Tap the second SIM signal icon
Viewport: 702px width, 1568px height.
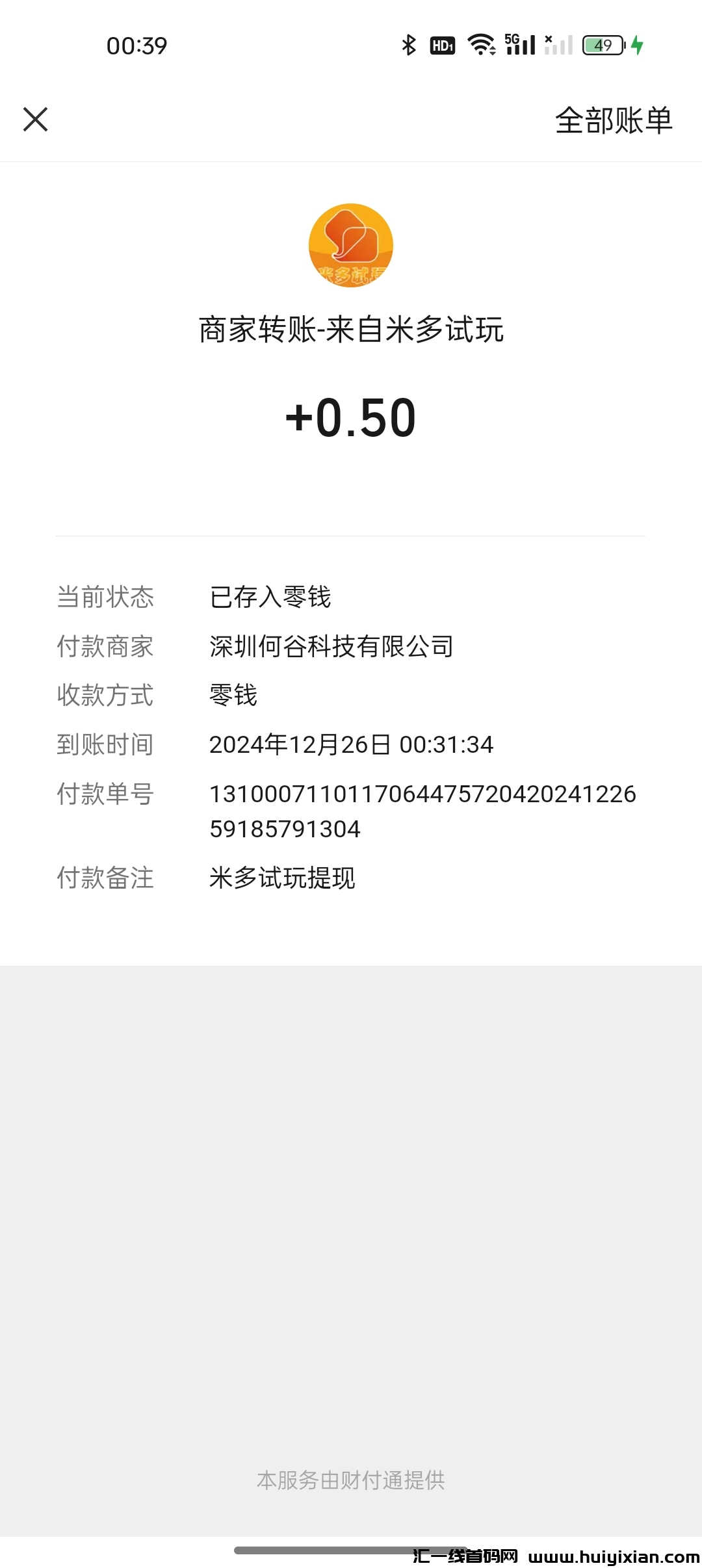coord(558,44)
